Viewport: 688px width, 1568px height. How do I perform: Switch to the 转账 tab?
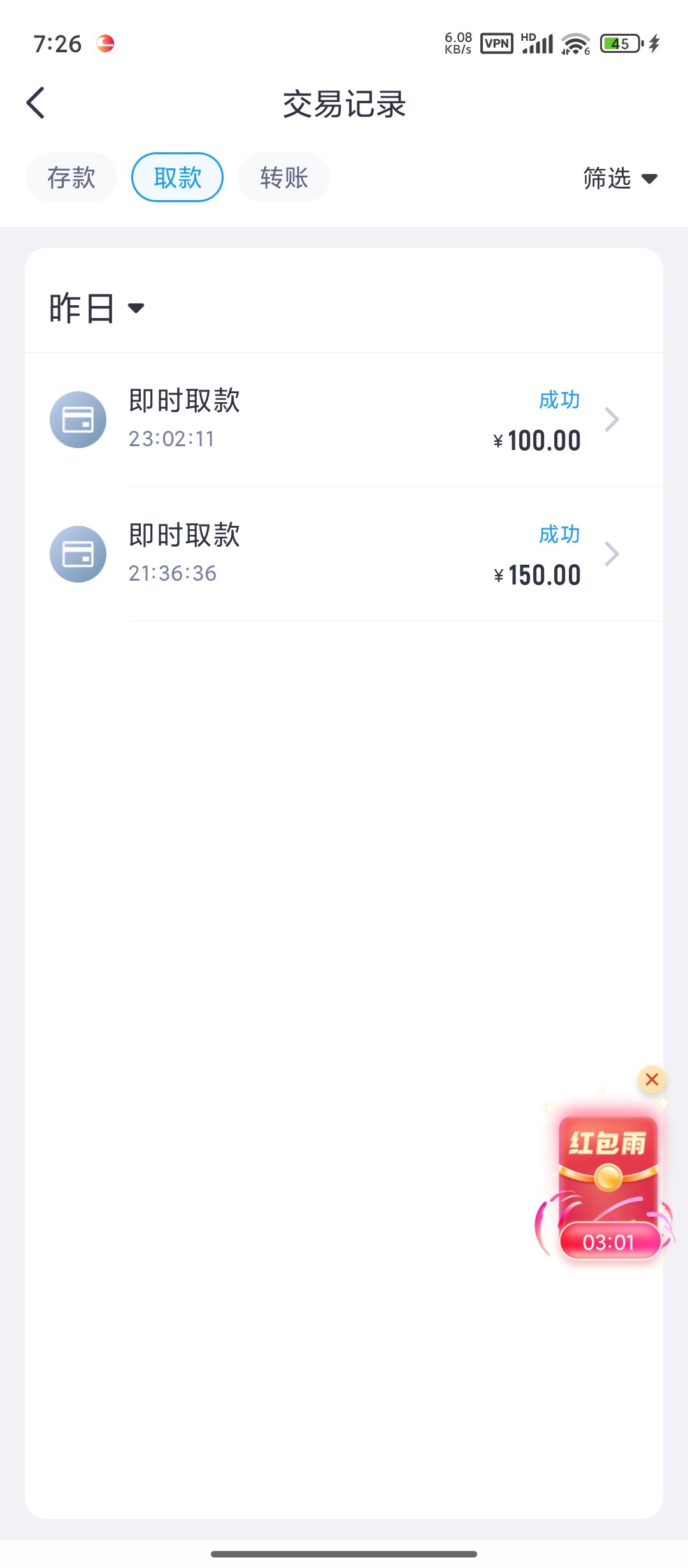click(x=283, y=178)
